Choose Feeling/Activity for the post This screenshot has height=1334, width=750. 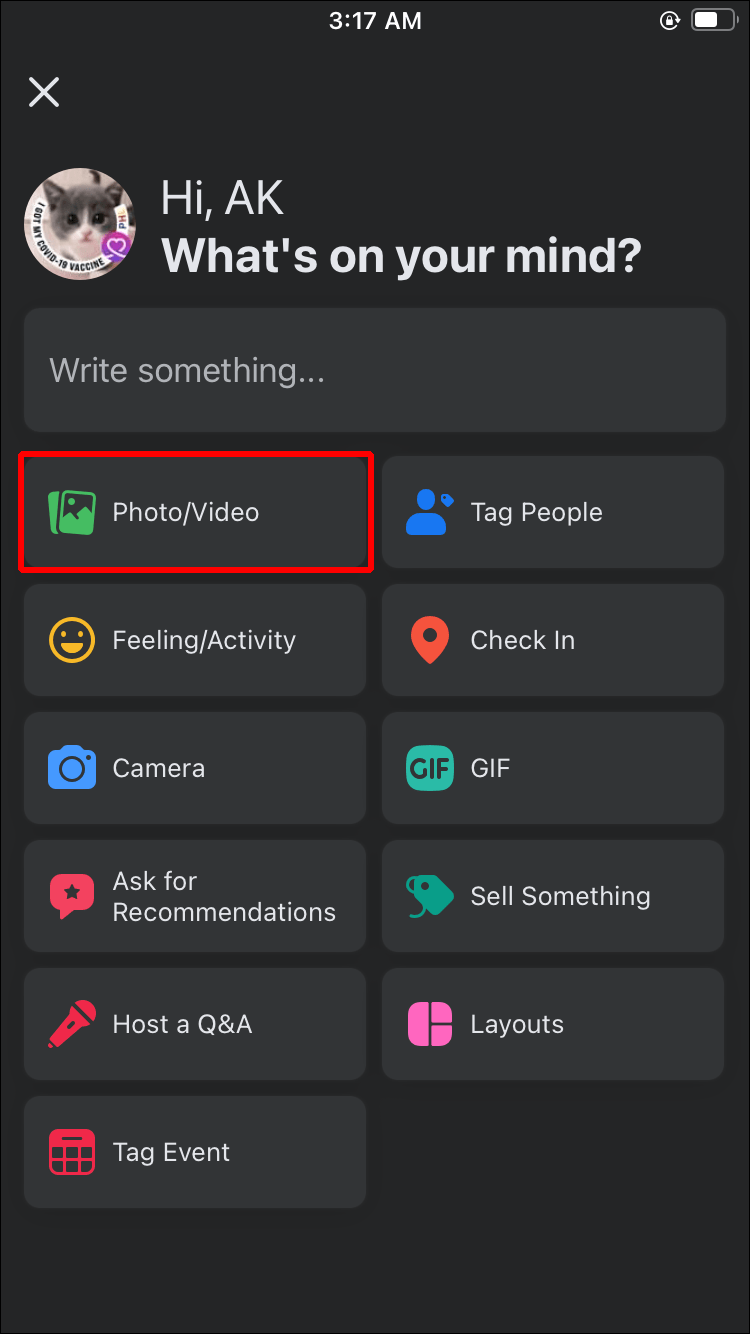tap(195, 640)
